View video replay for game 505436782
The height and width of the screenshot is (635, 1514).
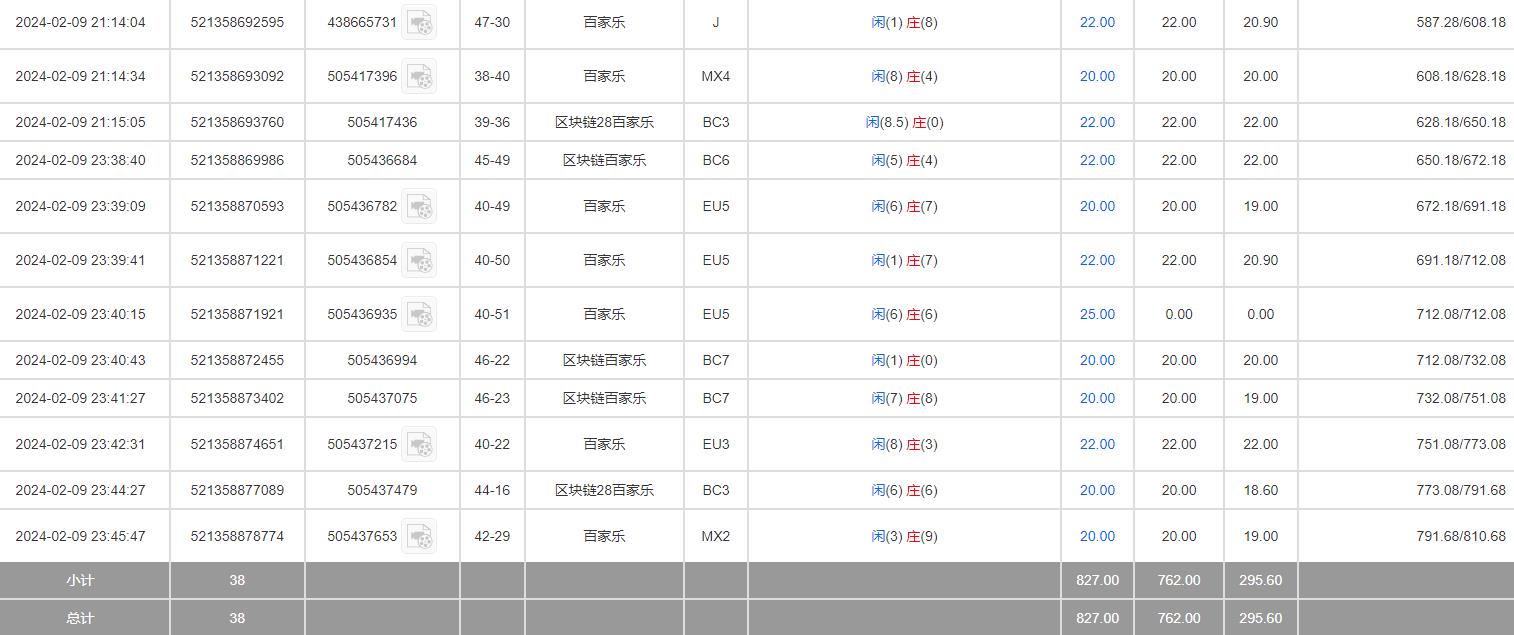click(x=420, y=206)
